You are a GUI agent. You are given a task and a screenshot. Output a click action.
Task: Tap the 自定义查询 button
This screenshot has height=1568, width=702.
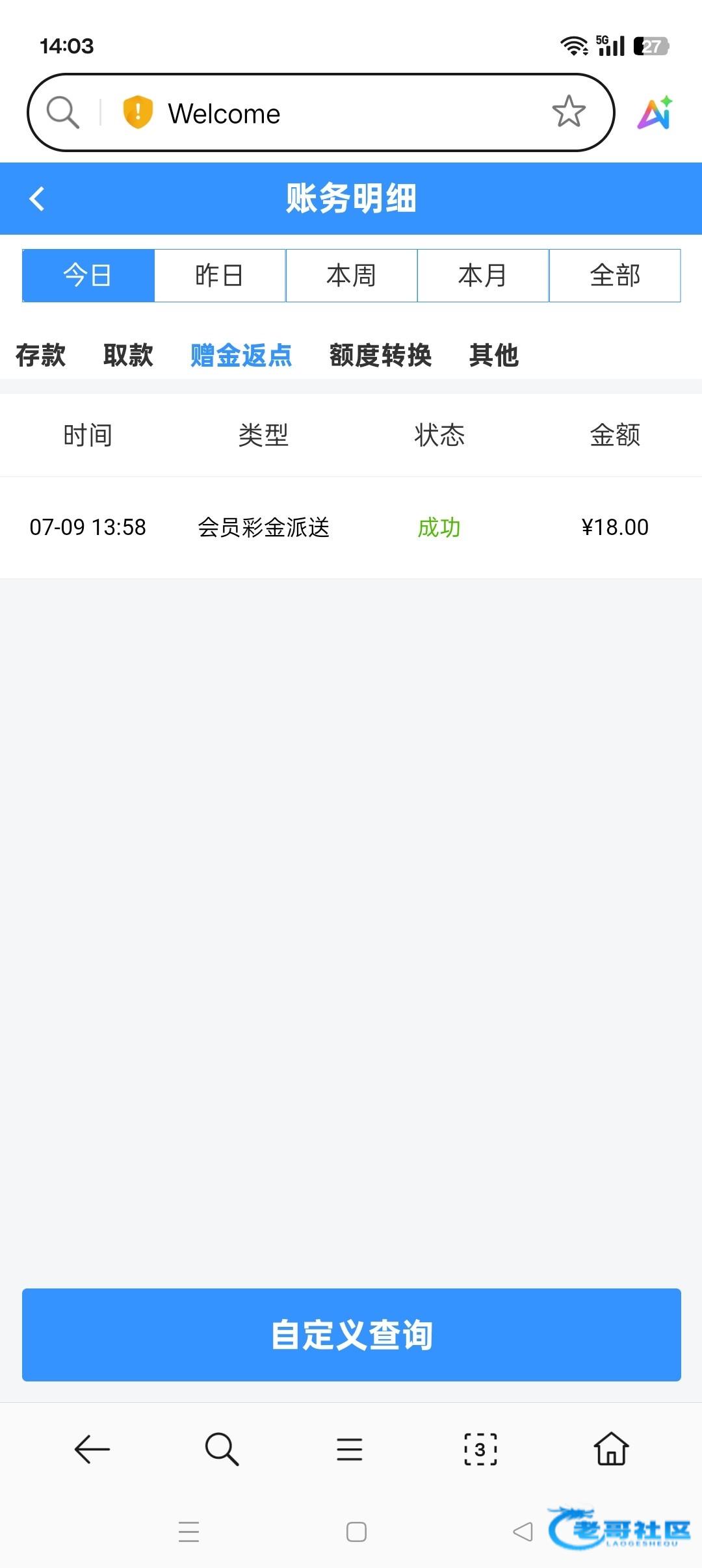tap(351, 1335)
